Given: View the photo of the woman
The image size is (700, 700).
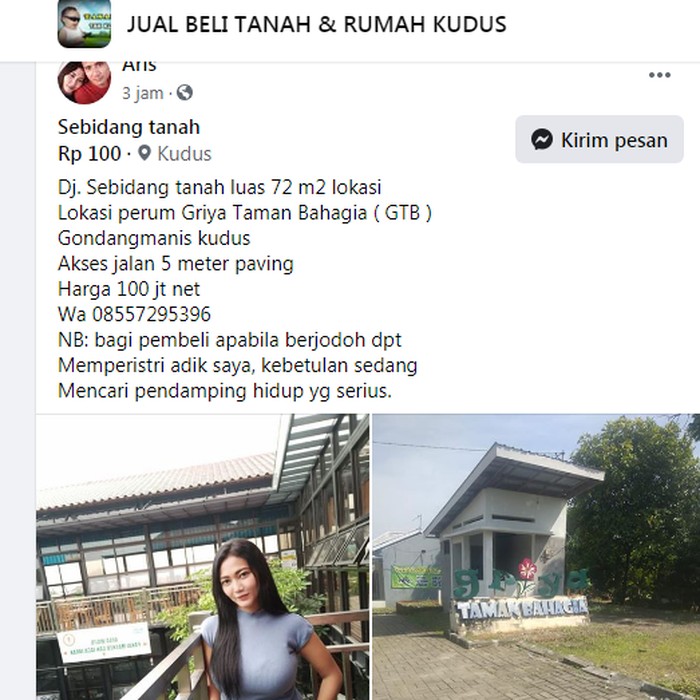Looking at the screenshot, I should pyautogui.click(x=203, y=557).
